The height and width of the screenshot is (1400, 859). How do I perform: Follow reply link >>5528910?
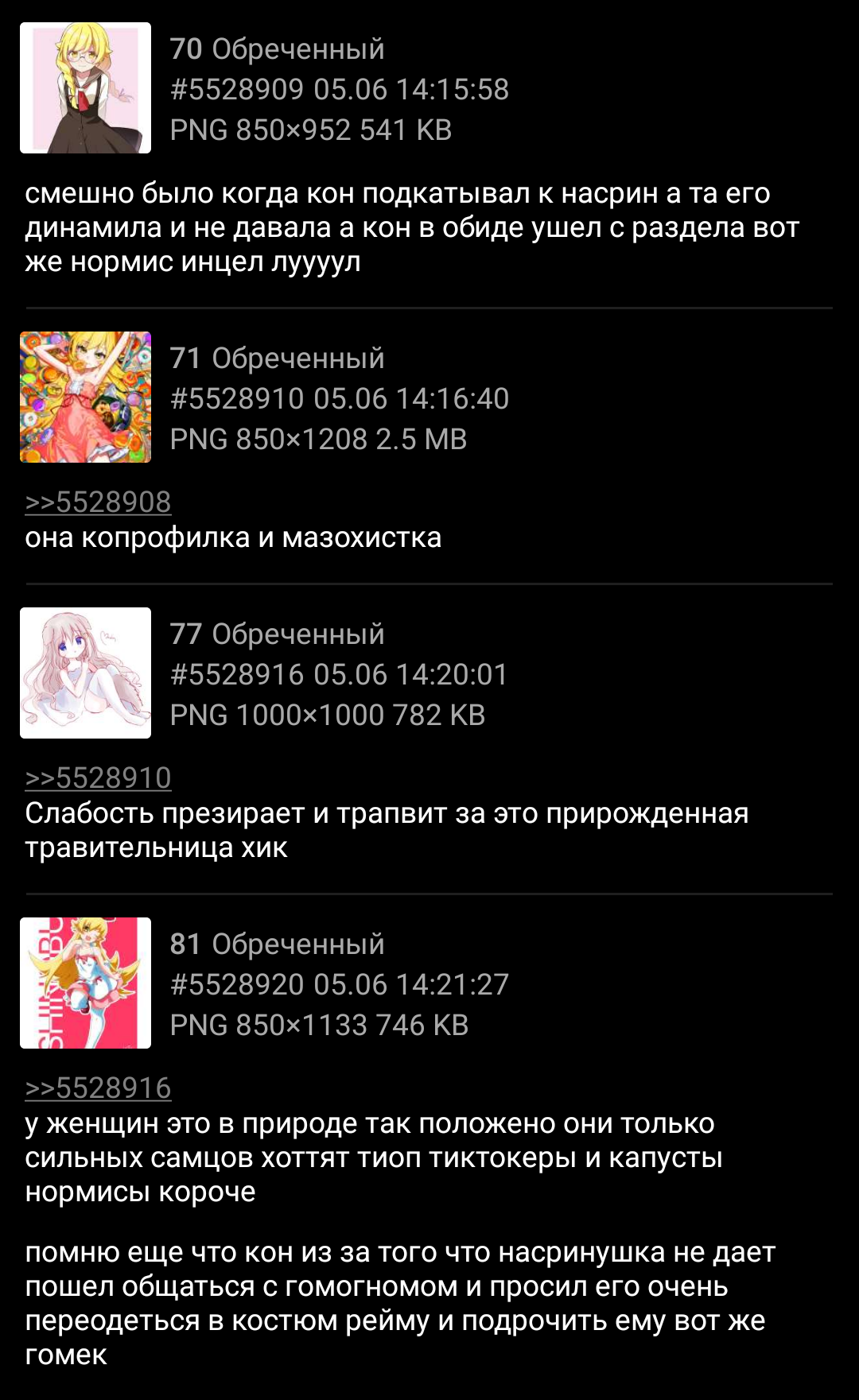(x=98, y=778)
